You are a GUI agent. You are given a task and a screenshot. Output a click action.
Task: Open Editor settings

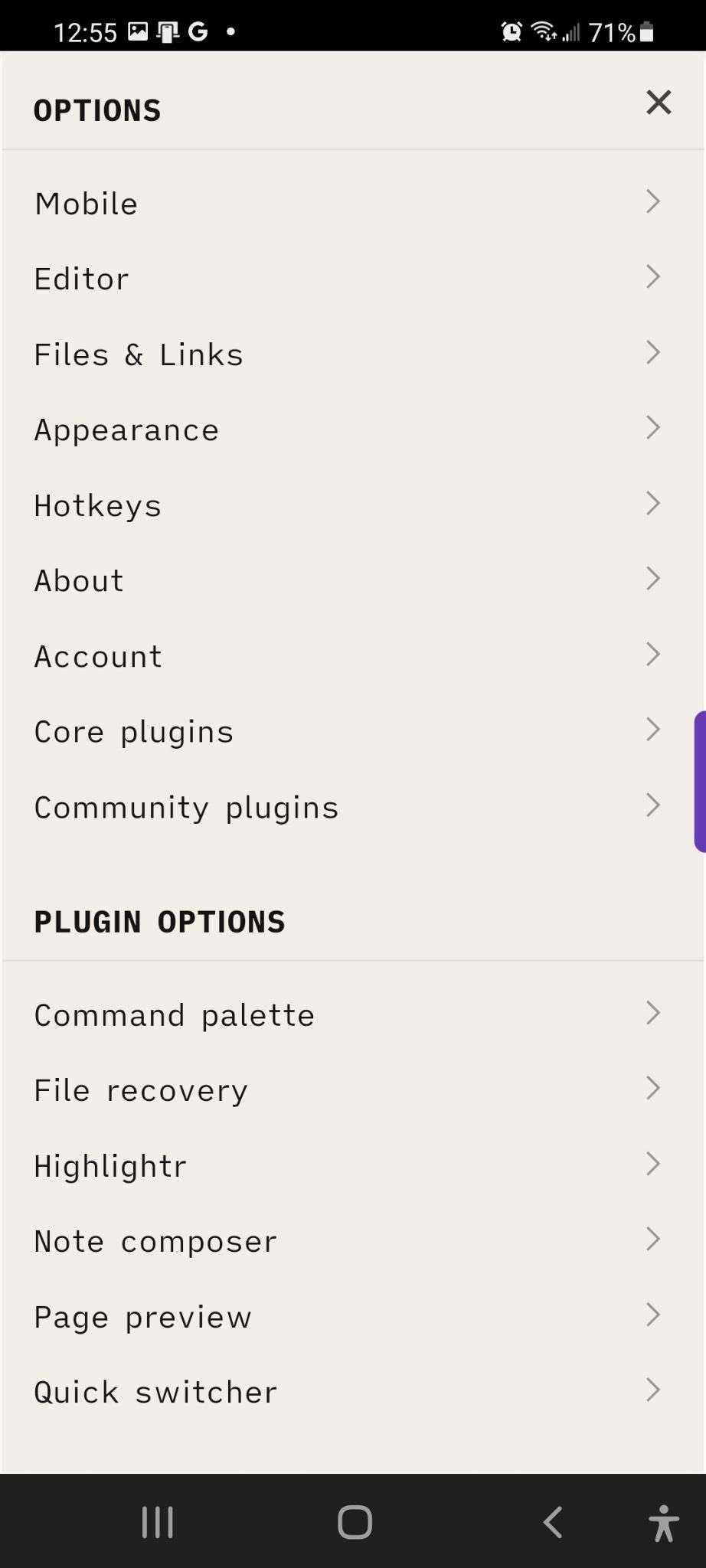pyautogui.click(x=352, y=279)
